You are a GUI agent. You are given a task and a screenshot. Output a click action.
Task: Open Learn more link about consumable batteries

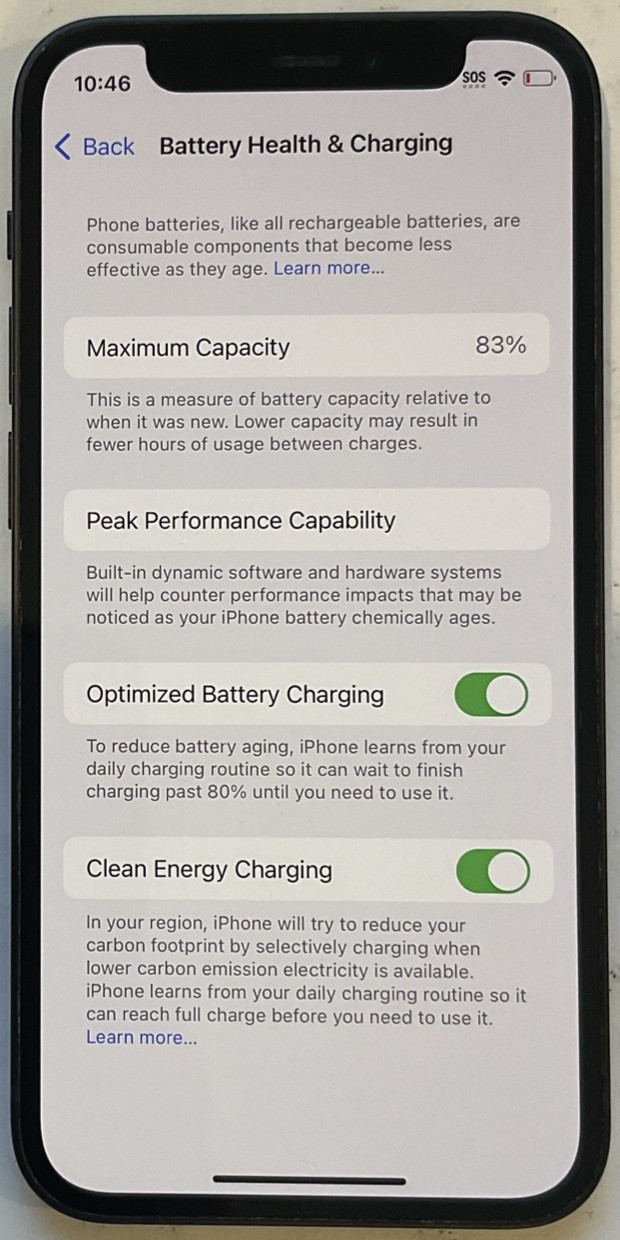pos(328,268)
